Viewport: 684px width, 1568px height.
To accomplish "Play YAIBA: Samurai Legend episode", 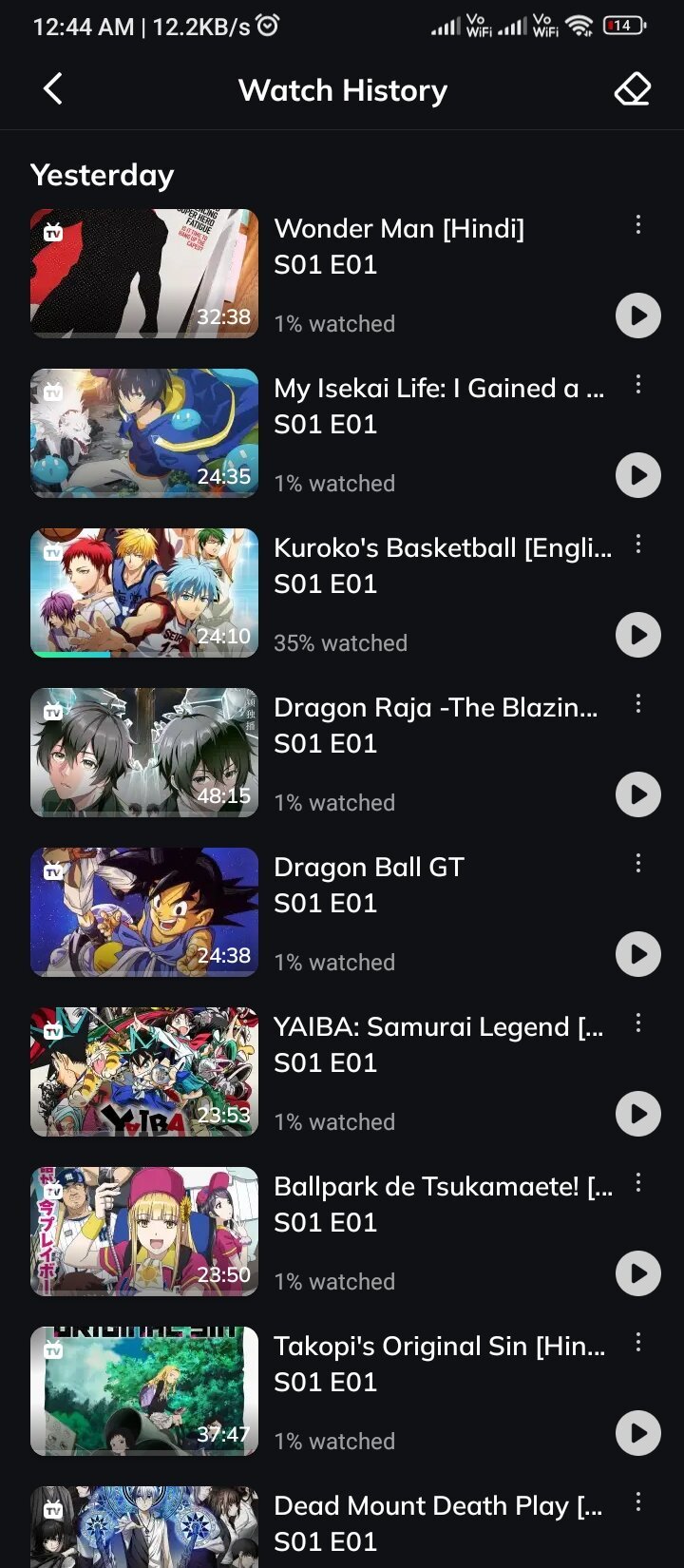I will (637, 1114).
